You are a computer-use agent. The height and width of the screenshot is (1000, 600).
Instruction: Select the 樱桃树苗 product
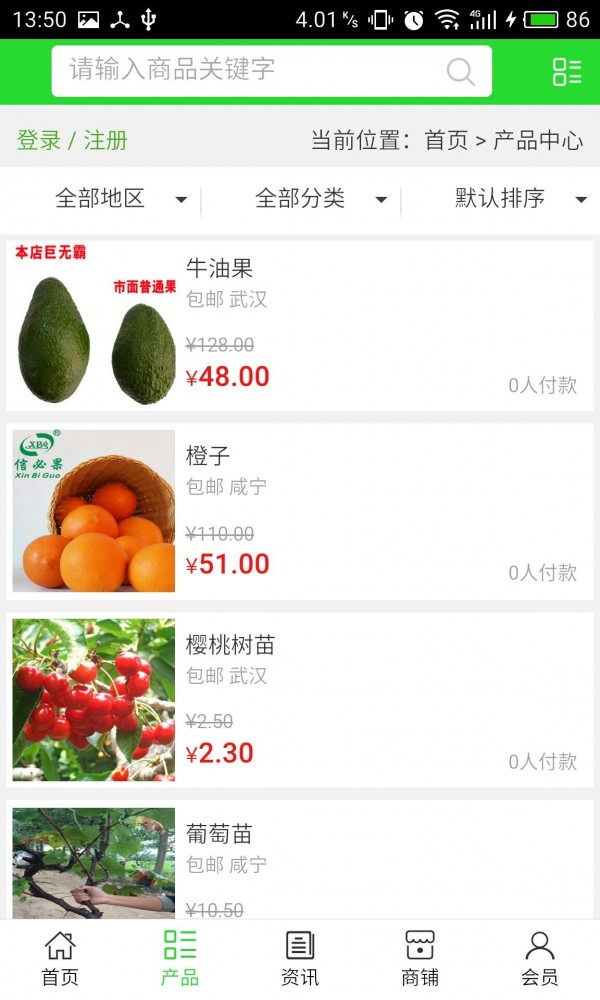[x=300, y=700]
